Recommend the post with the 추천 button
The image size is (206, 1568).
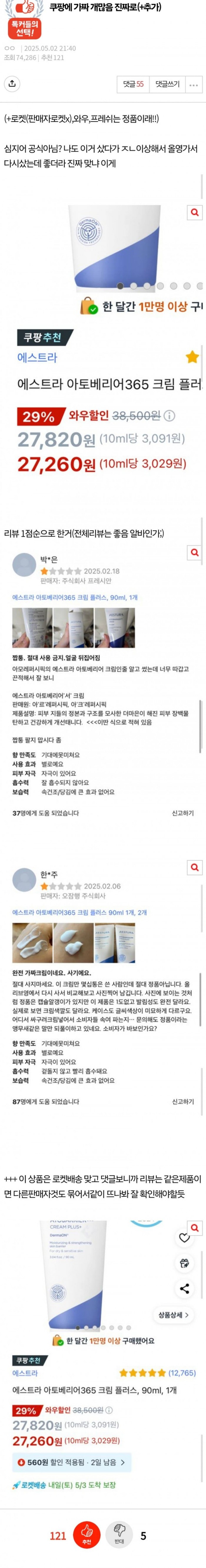tap(87, 1536)
